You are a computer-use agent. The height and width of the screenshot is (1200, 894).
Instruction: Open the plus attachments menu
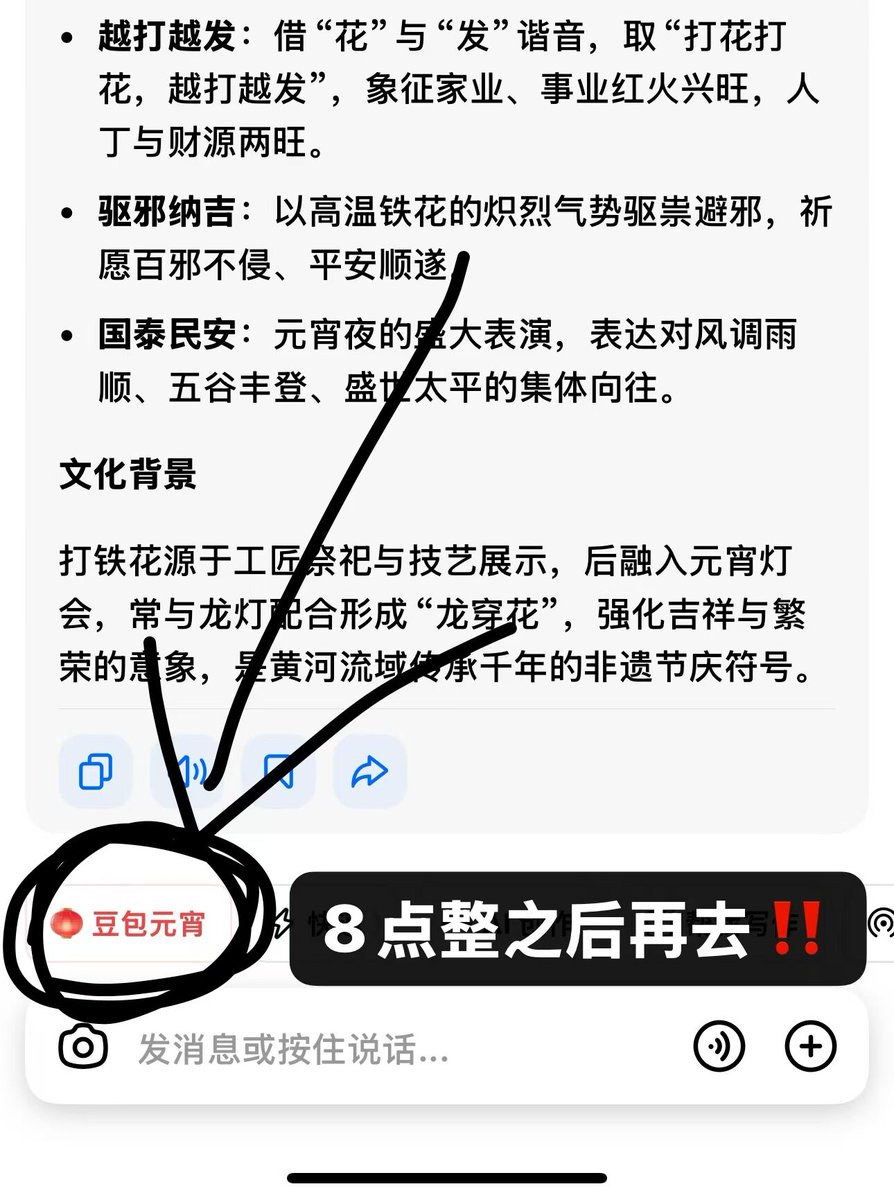(x=810, y=1047)
